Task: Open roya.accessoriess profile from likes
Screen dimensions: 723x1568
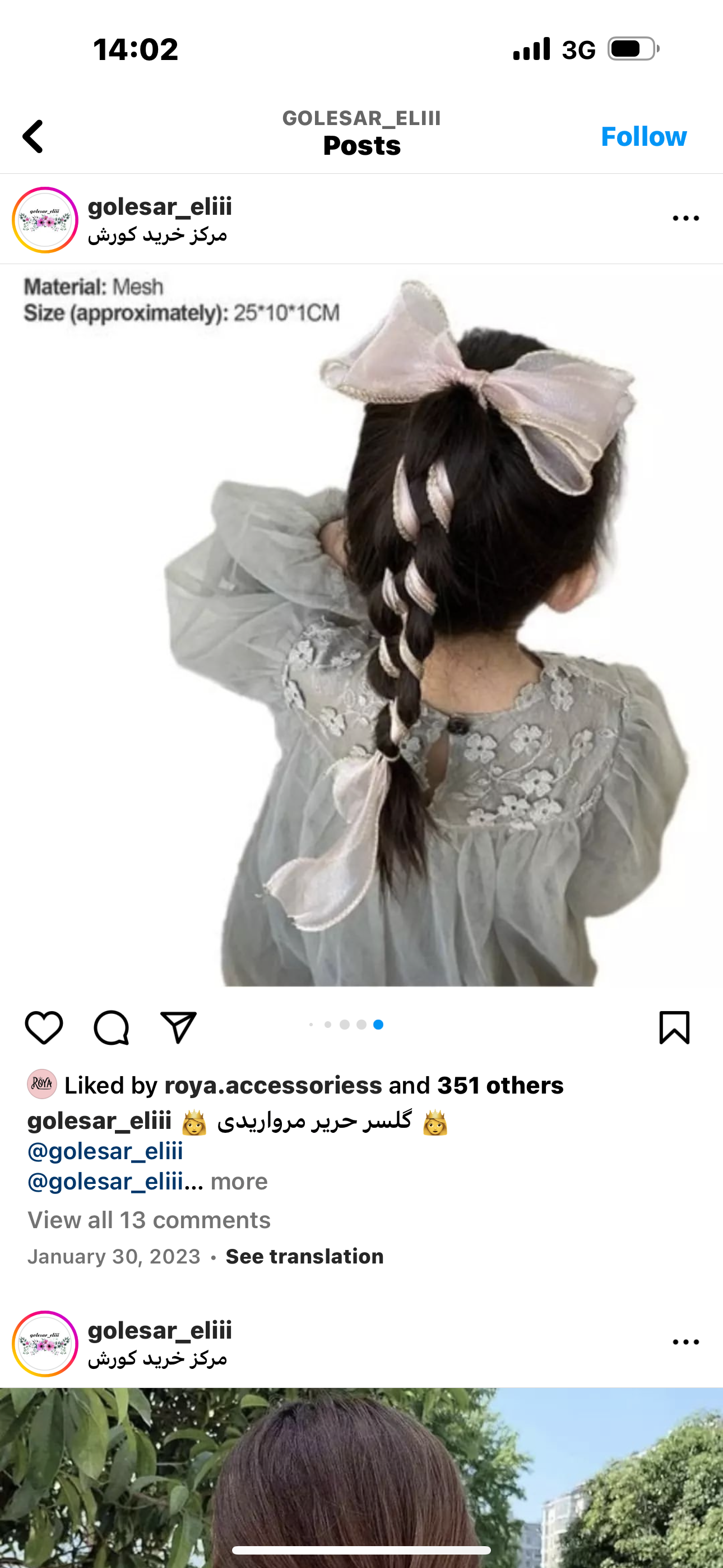Action: tap(272, 1085)
